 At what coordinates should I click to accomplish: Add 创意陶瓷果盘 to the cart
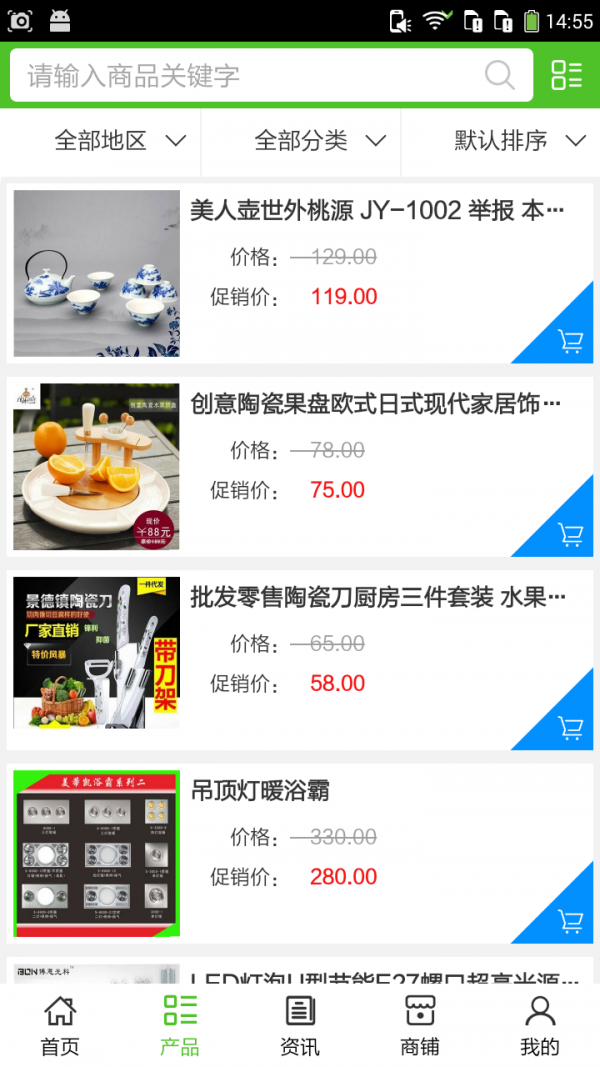point(570,534)
